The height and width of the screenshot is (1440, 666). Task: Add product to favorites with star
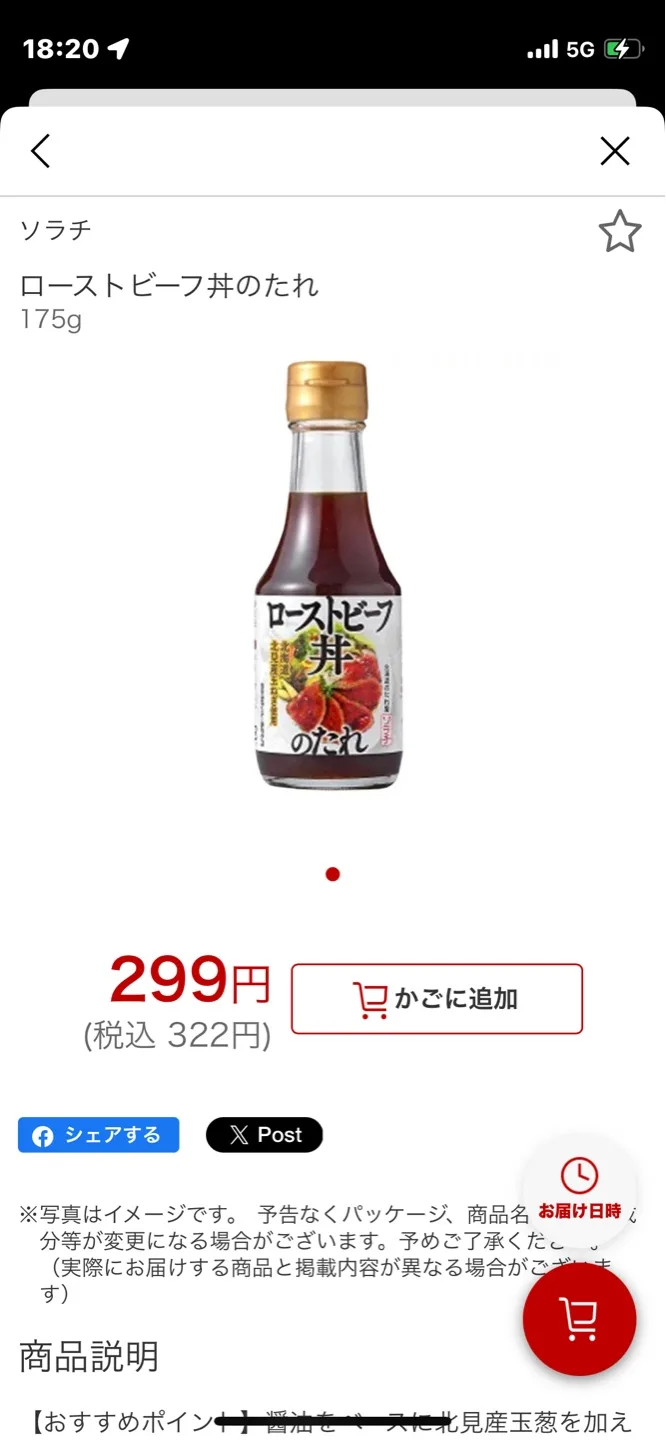tap(619, 232)
